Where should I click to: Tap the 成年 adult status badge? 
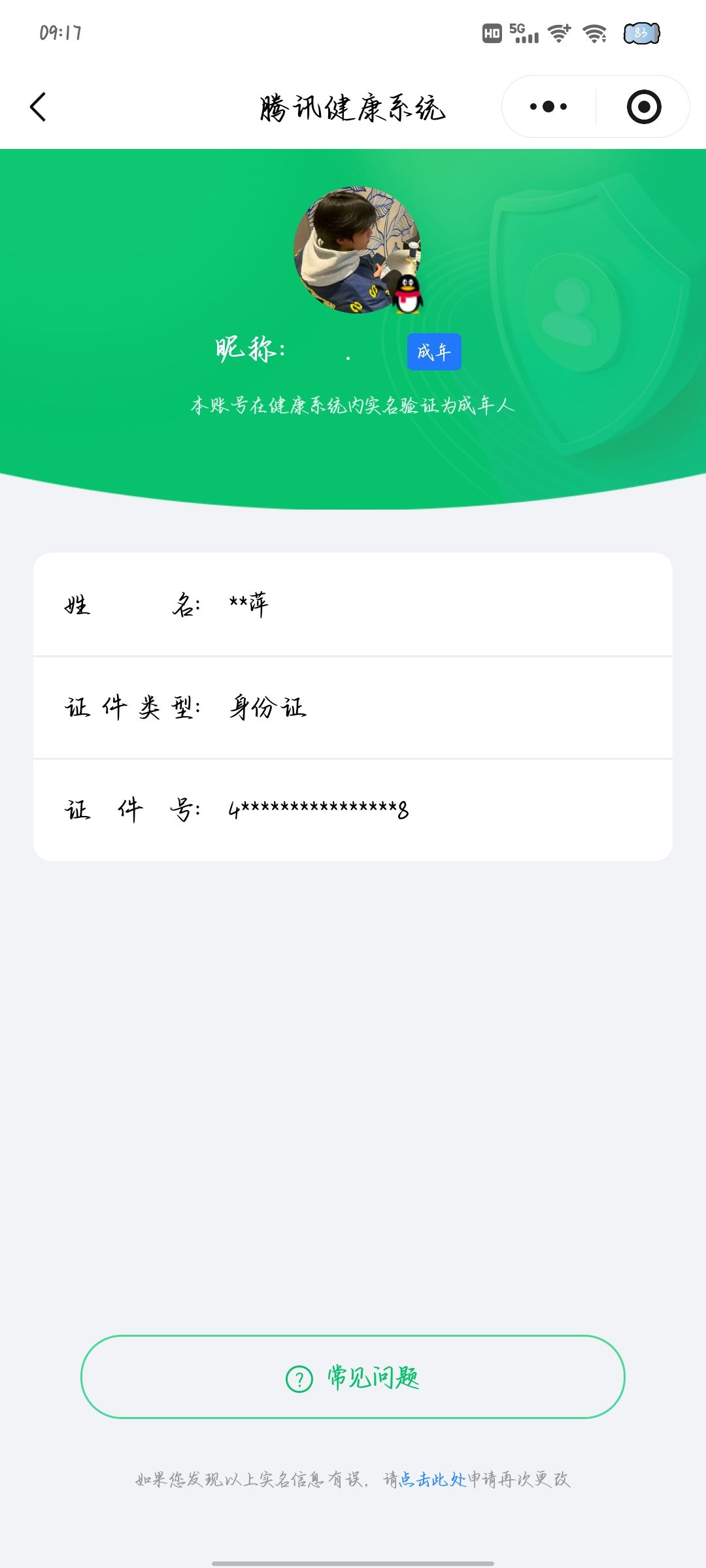tap(434, 351)
